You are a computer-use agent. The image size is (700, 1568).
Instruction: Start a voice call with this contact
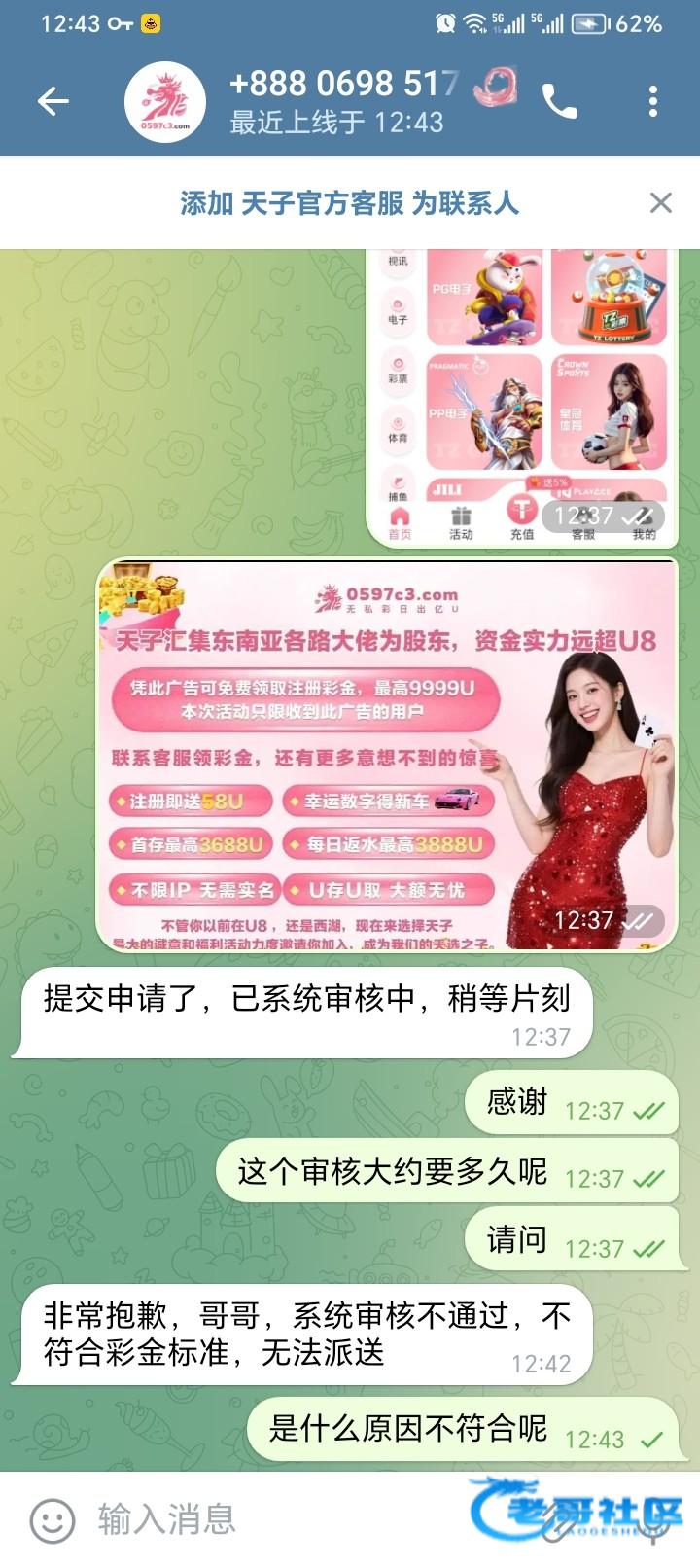click(560, 101)
